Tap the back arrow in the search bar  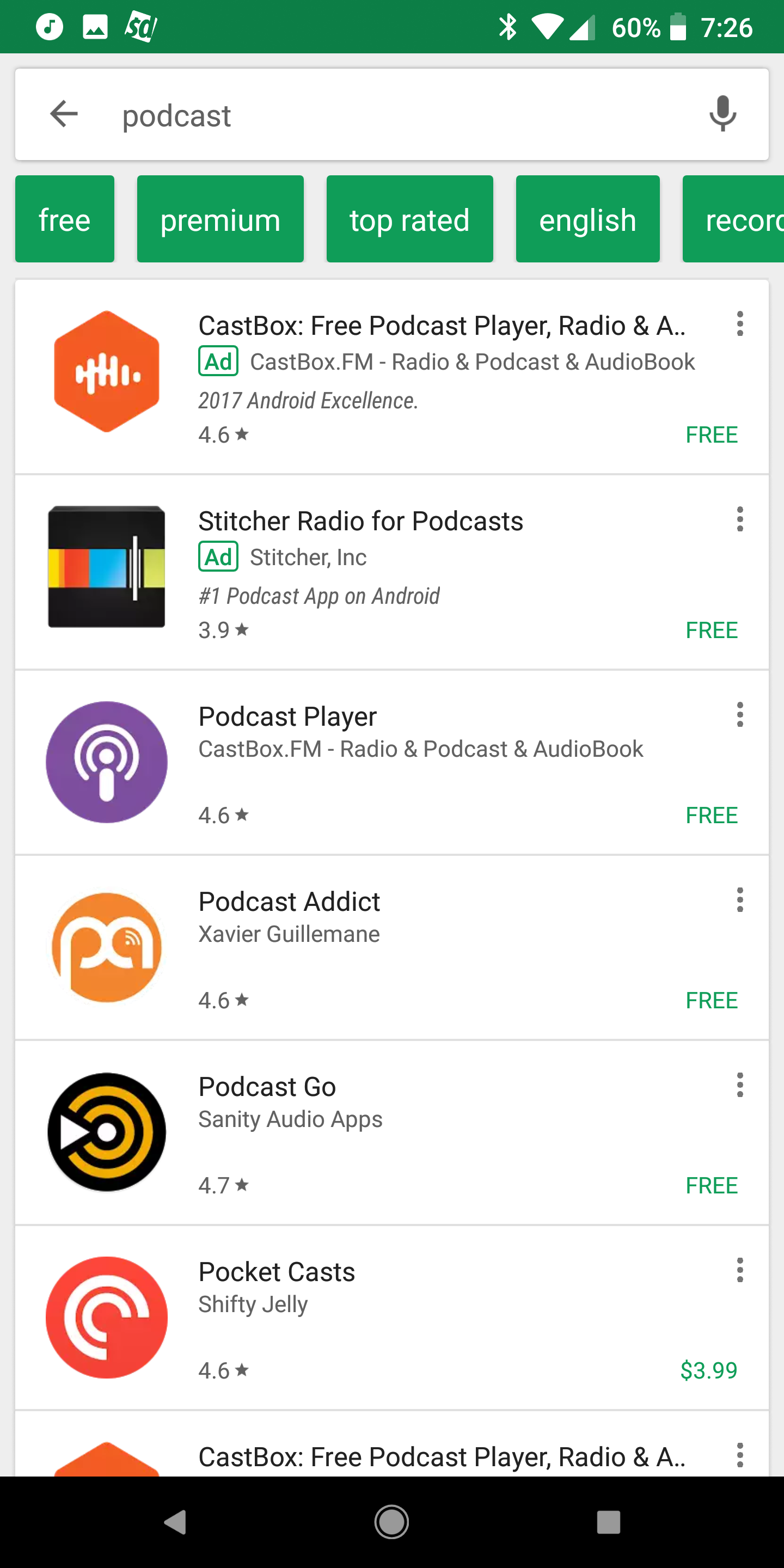pyautogui.click(x=63, y=114)
